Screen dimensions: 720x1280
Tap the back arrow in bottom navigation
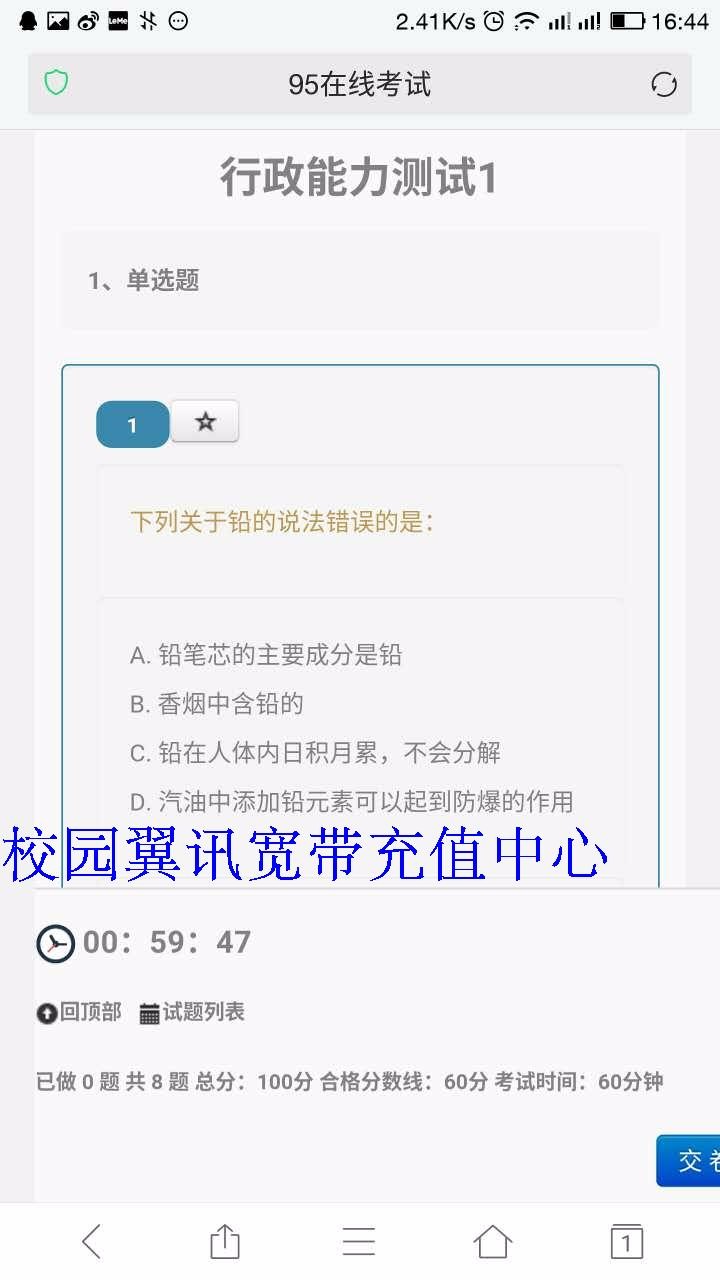tap(91, 1240)
